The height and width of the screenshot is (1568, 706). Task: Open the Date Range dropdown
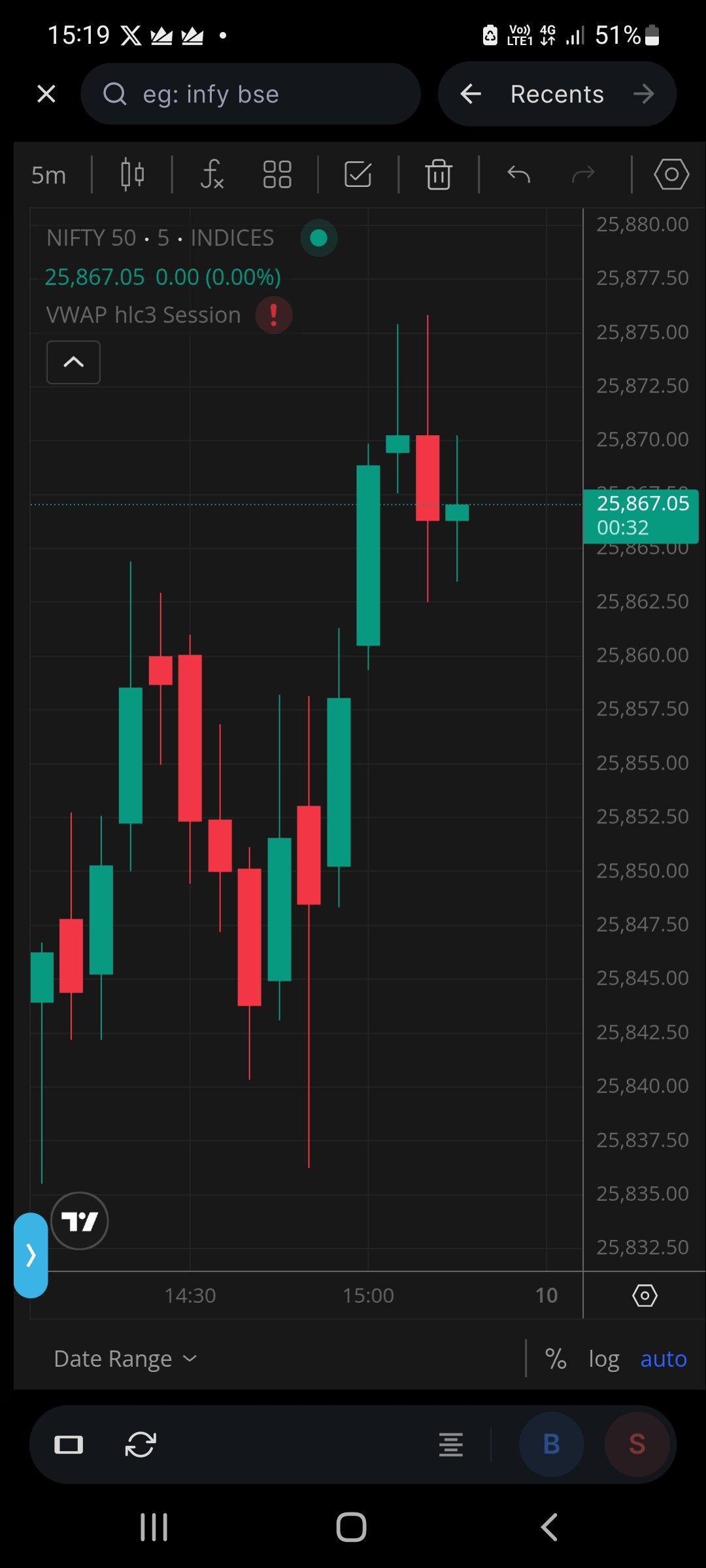point(125,1359)
